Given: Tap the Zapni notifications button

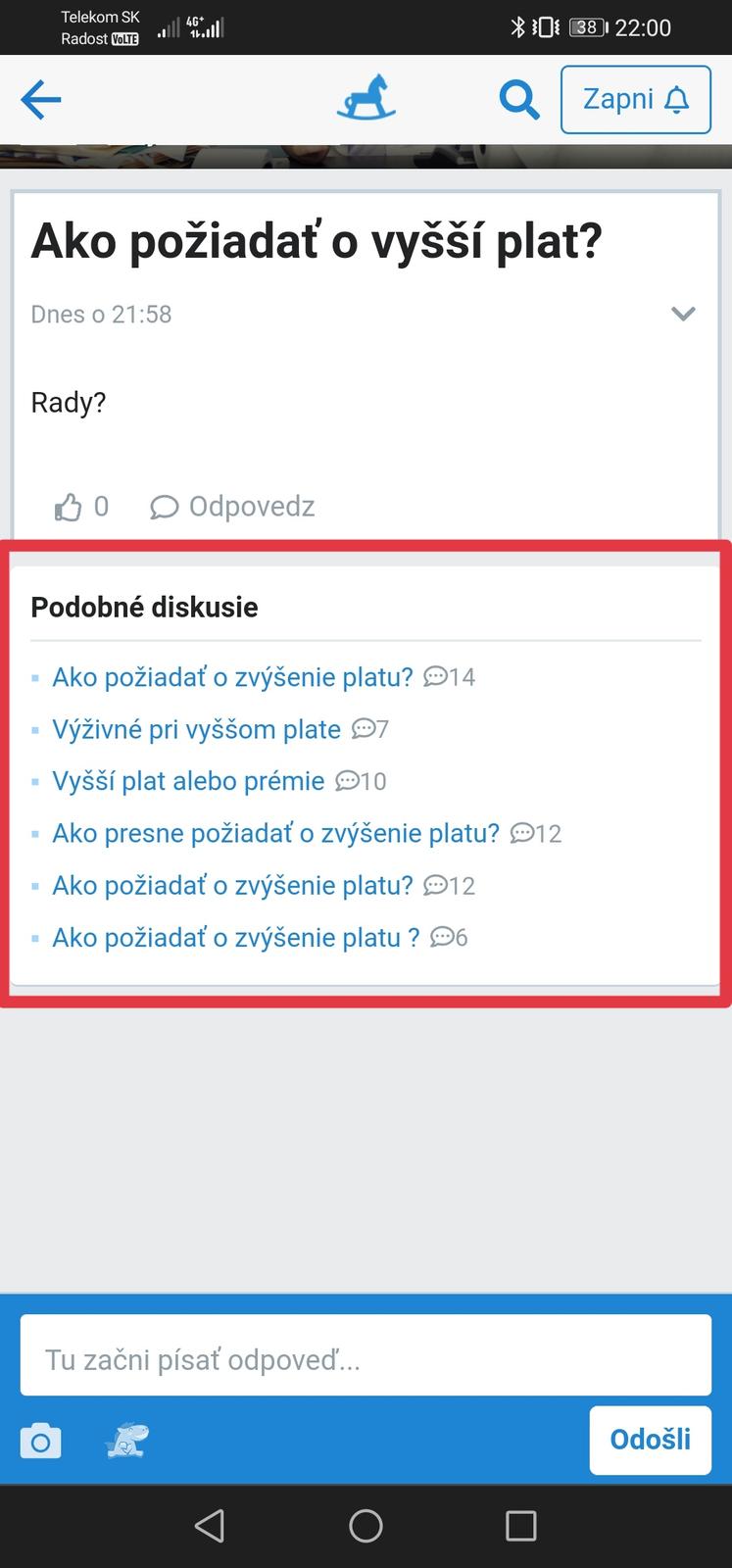Looking at the screenshot, I should coord(635,100).
